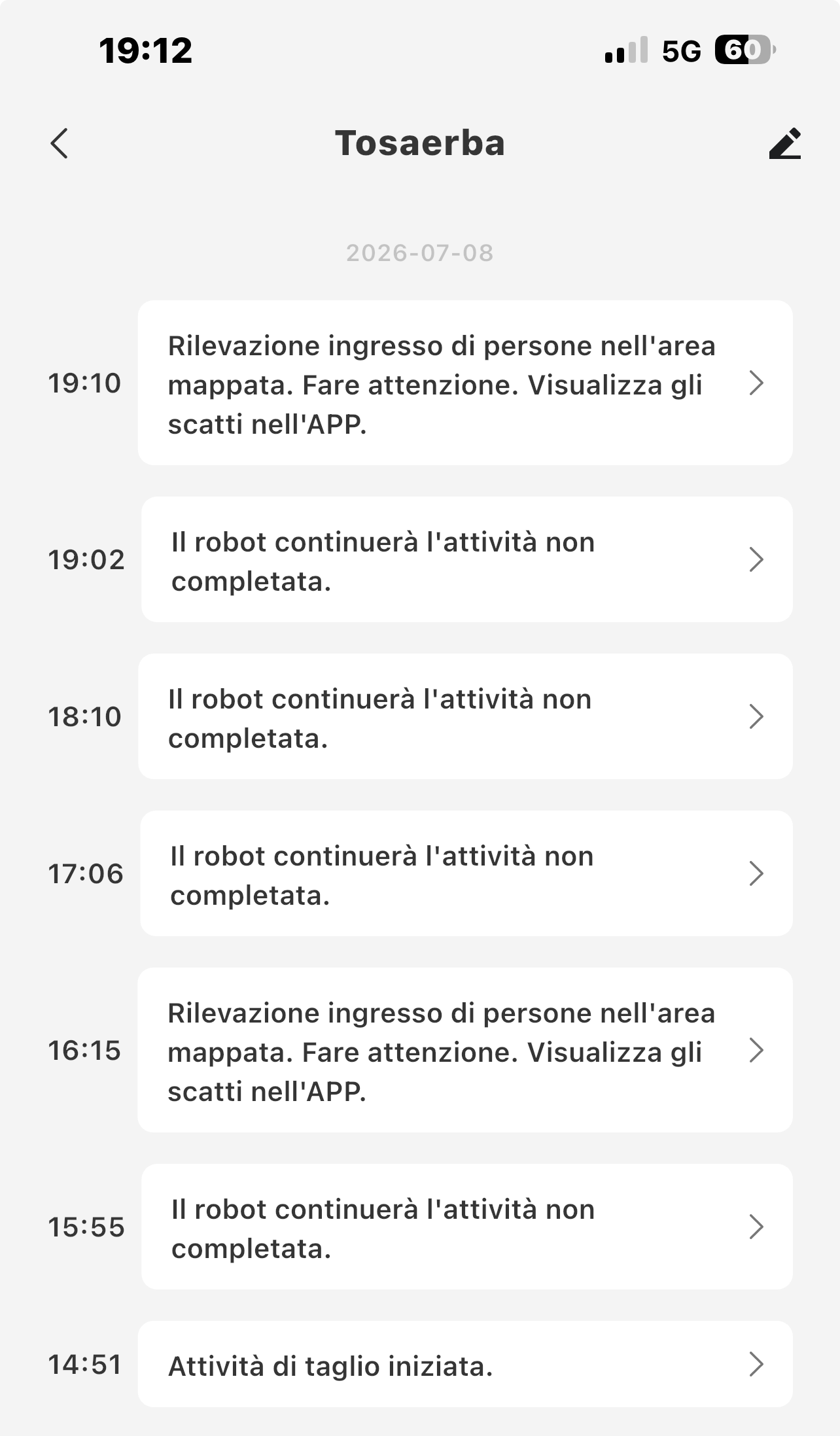Open the 19:10 person detection alert

click(465, 383)
